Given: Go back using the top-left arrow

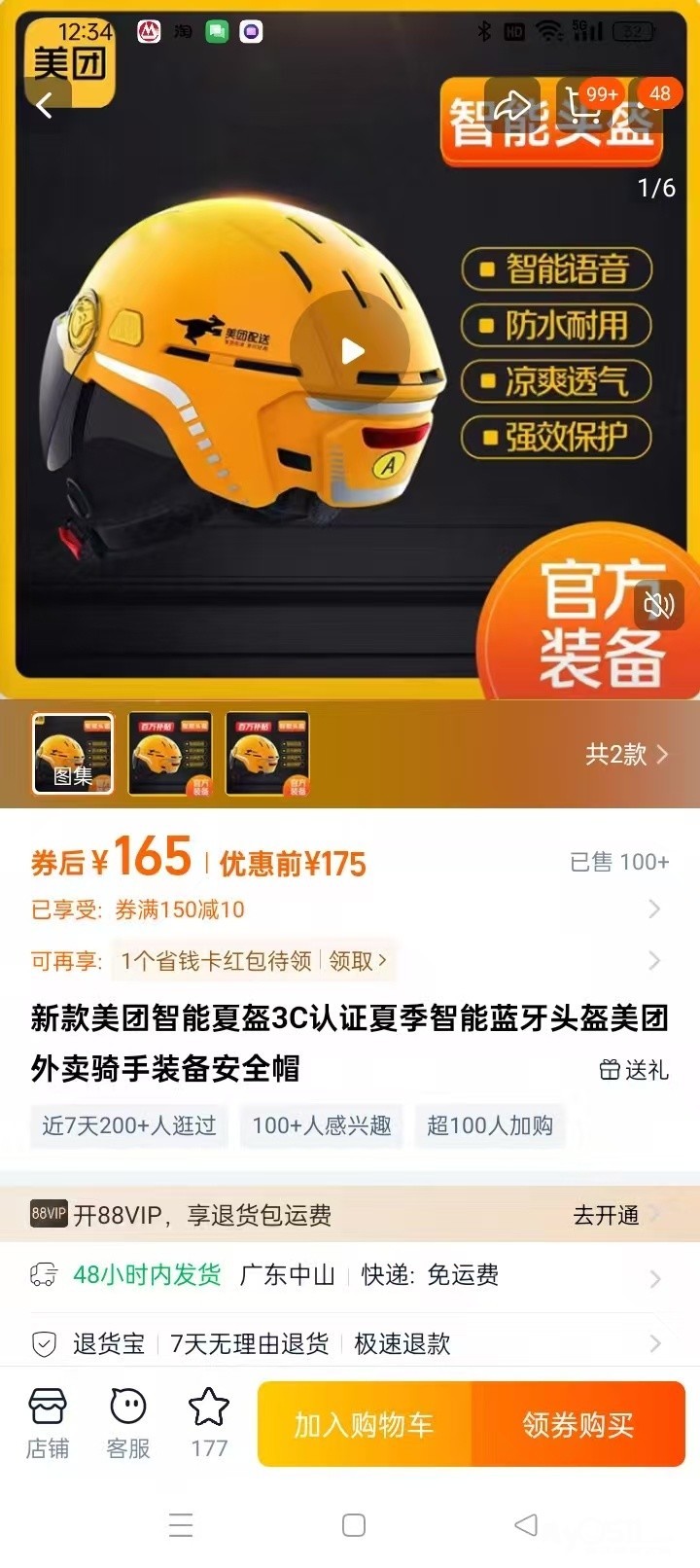Looking at the screenshot, I should 45,105.
